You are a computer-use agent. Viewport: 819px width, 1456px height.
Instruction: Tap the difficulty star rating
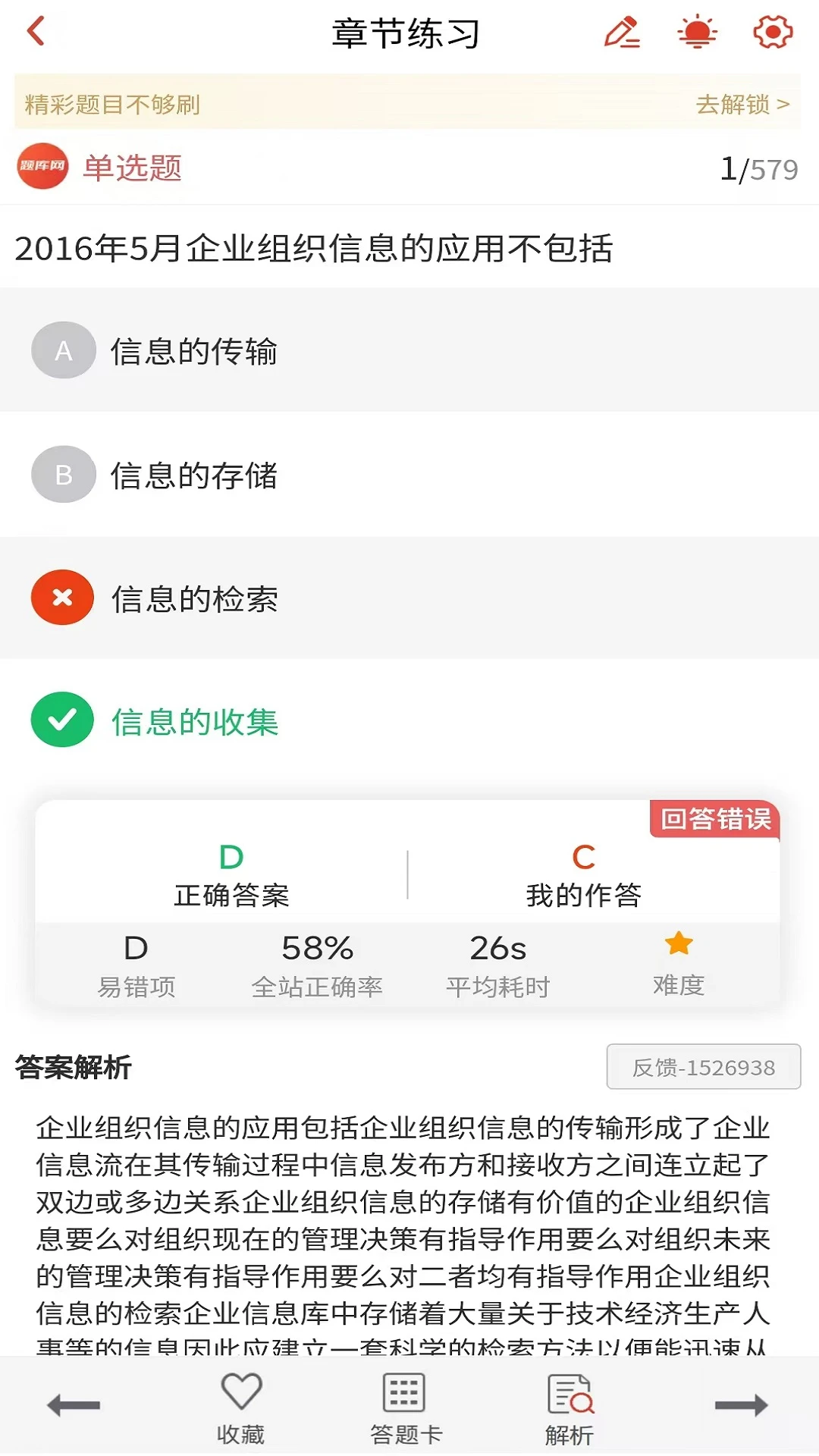[x=677, y=943]
